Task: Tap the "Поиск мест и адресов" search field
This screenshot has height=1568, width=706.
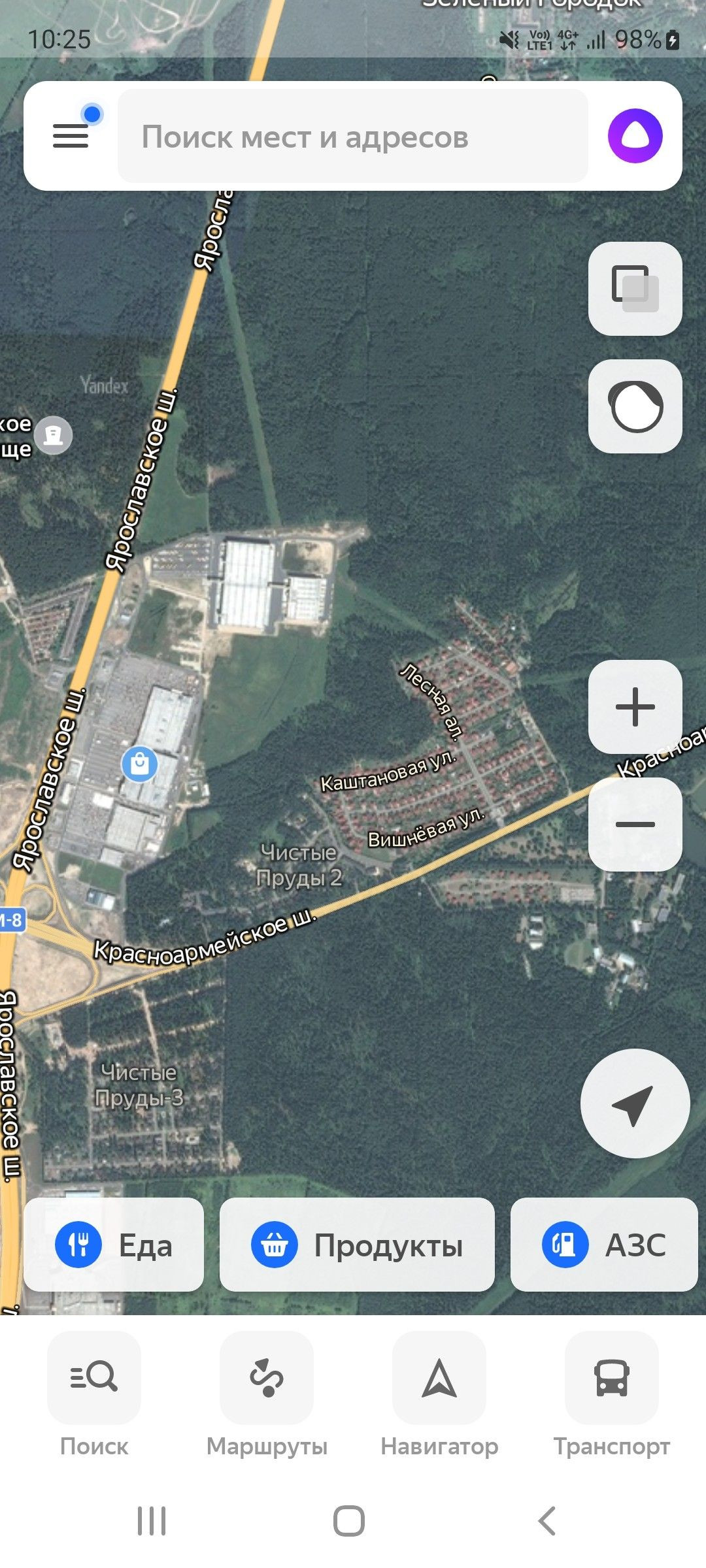Action: tap(353, 137)
